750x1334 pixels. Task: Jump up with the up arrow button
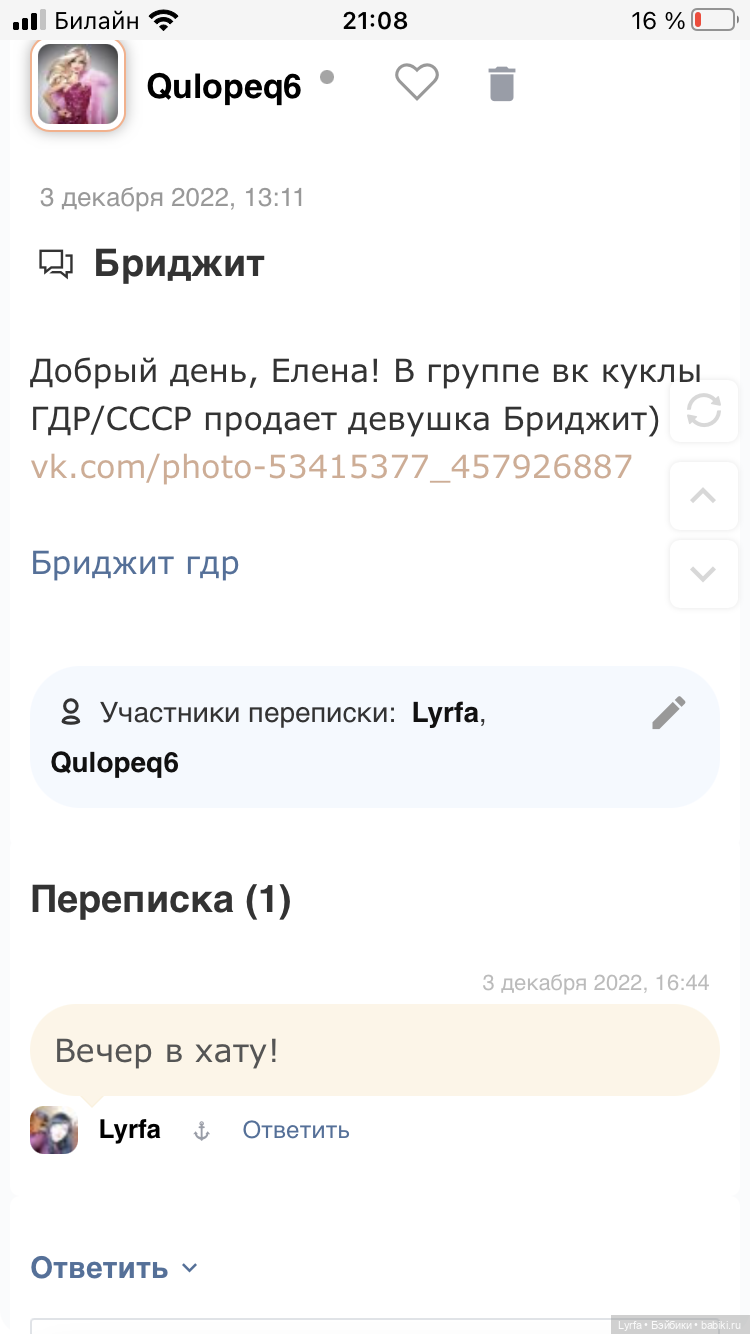tap(704, 496)
